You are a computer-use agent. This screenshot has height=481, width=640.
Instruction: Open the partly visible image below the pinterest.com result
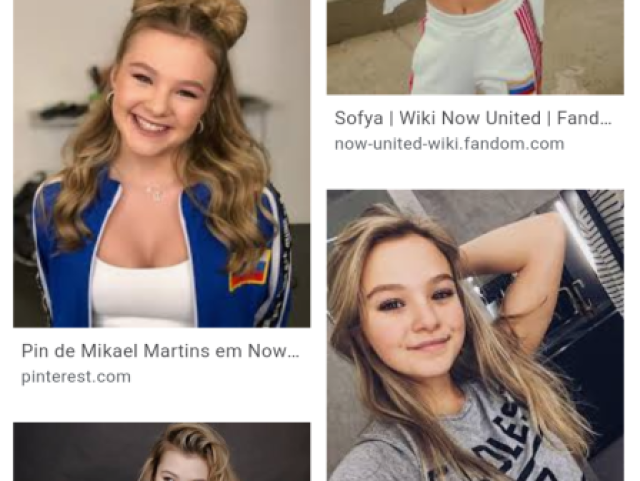click(161, 451)
